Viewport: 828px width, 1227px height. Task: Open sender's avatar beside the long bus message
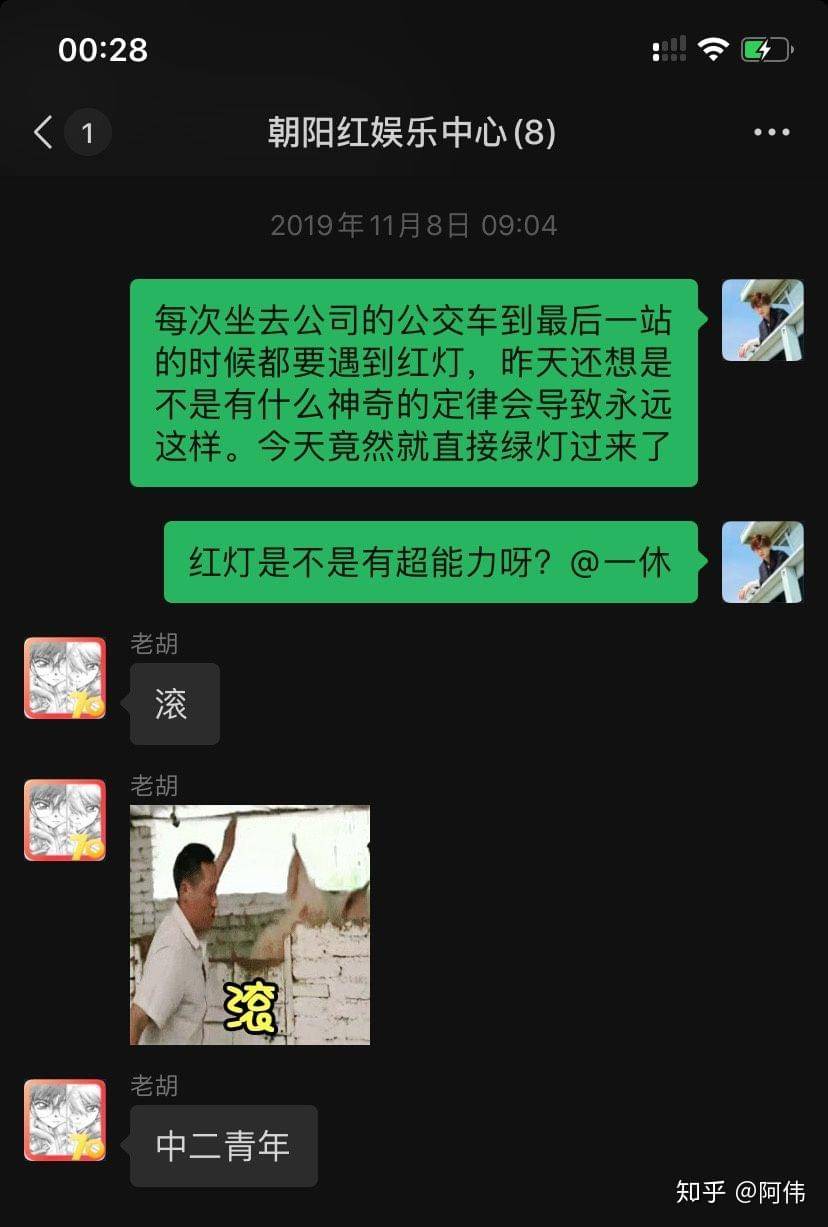762,319
